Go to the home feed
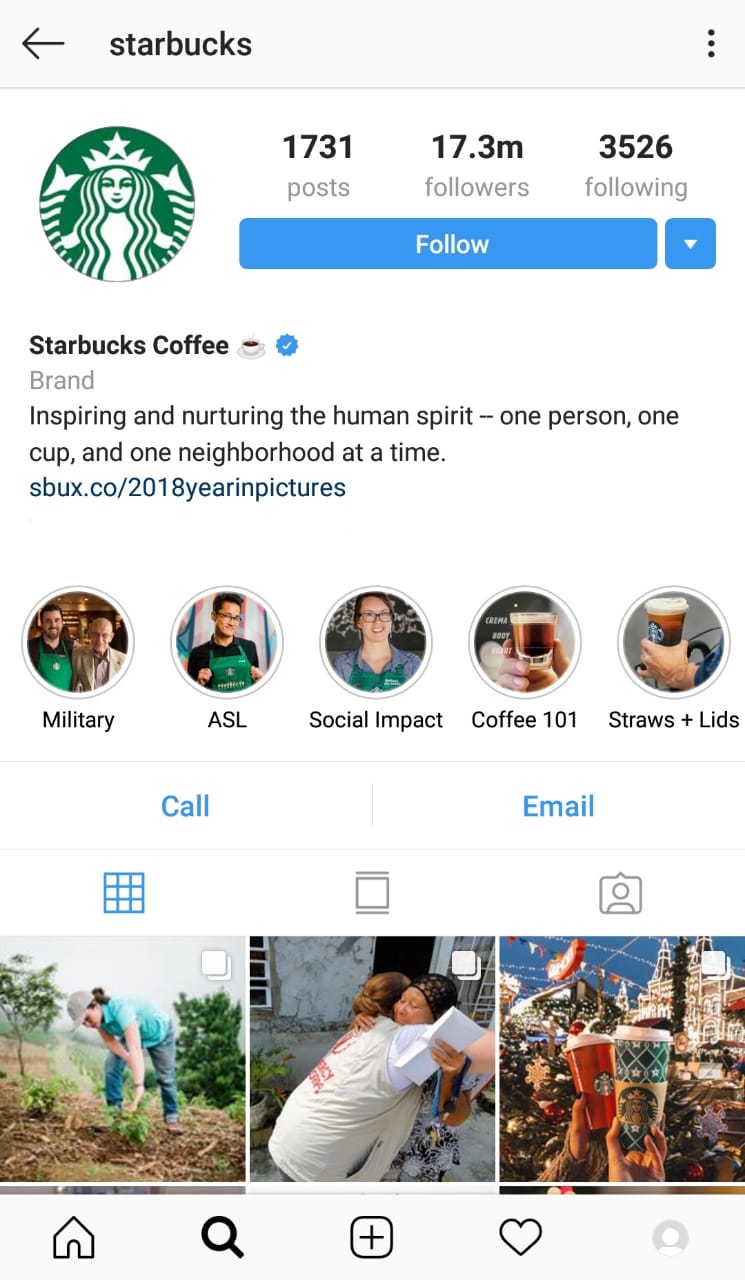745x1280 pixels. 74,1238
